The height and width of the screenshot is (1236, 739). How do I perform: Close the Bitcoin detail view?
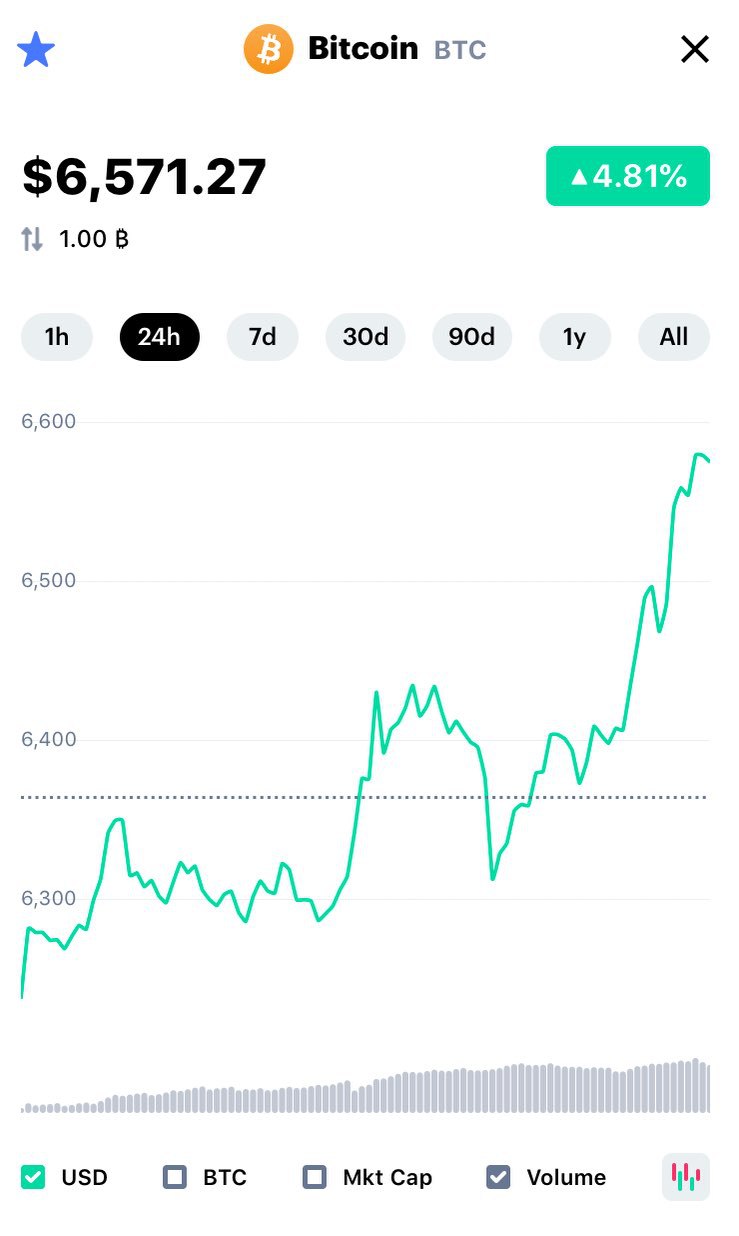coord(694,49)
